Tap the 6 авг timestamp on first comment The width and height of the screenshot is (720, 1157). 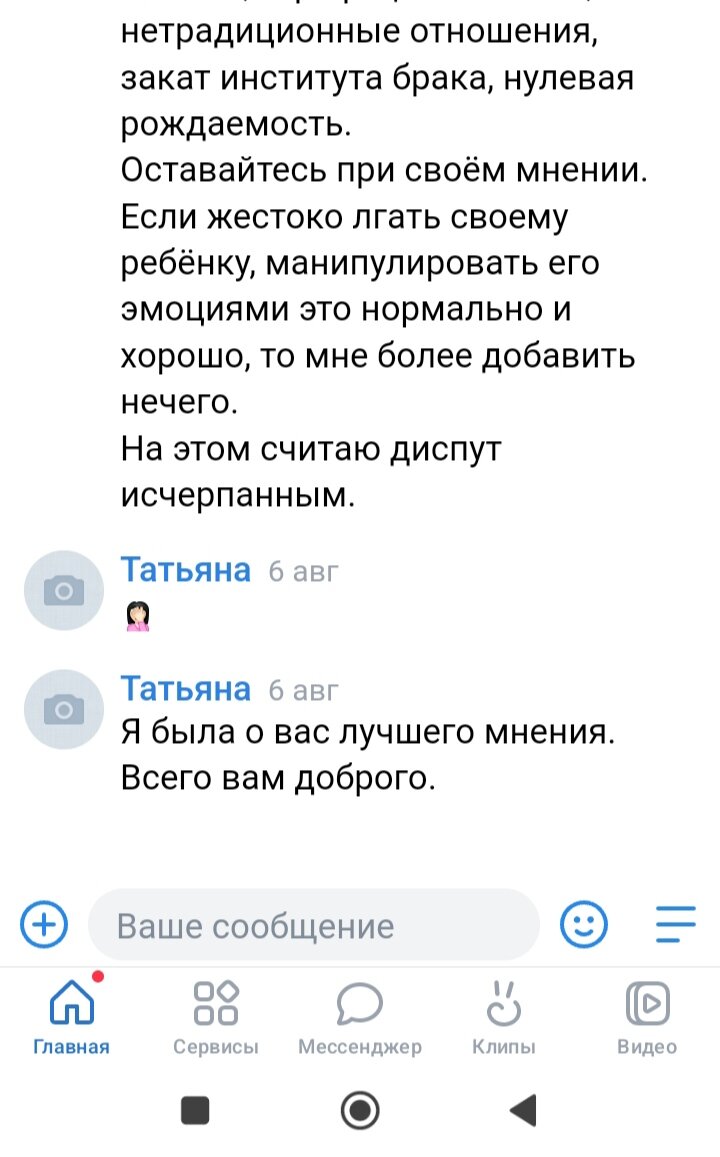pyautogui.click(x=300, y=571)
